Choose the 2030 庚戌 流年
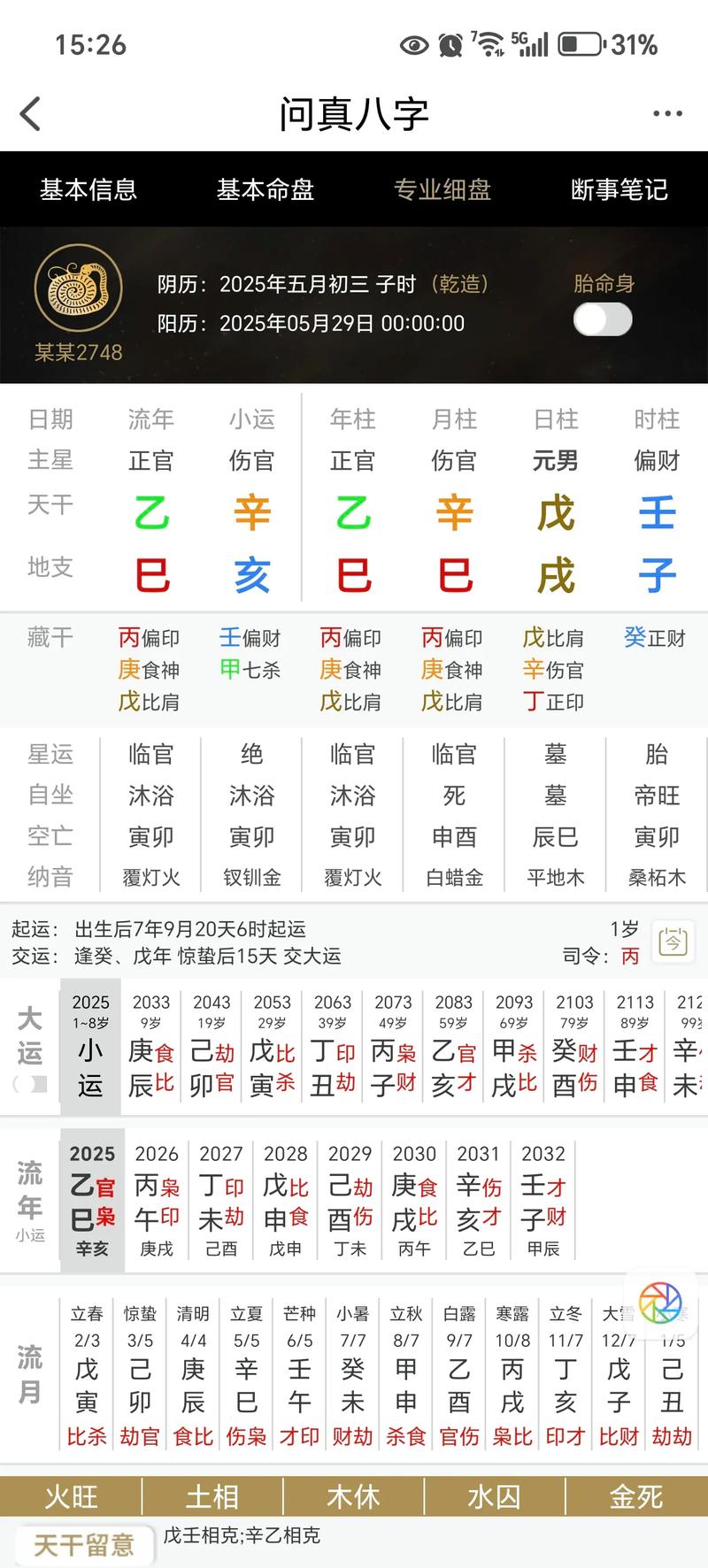The width and height of the screenshot is (708, 1568). 414,1201
